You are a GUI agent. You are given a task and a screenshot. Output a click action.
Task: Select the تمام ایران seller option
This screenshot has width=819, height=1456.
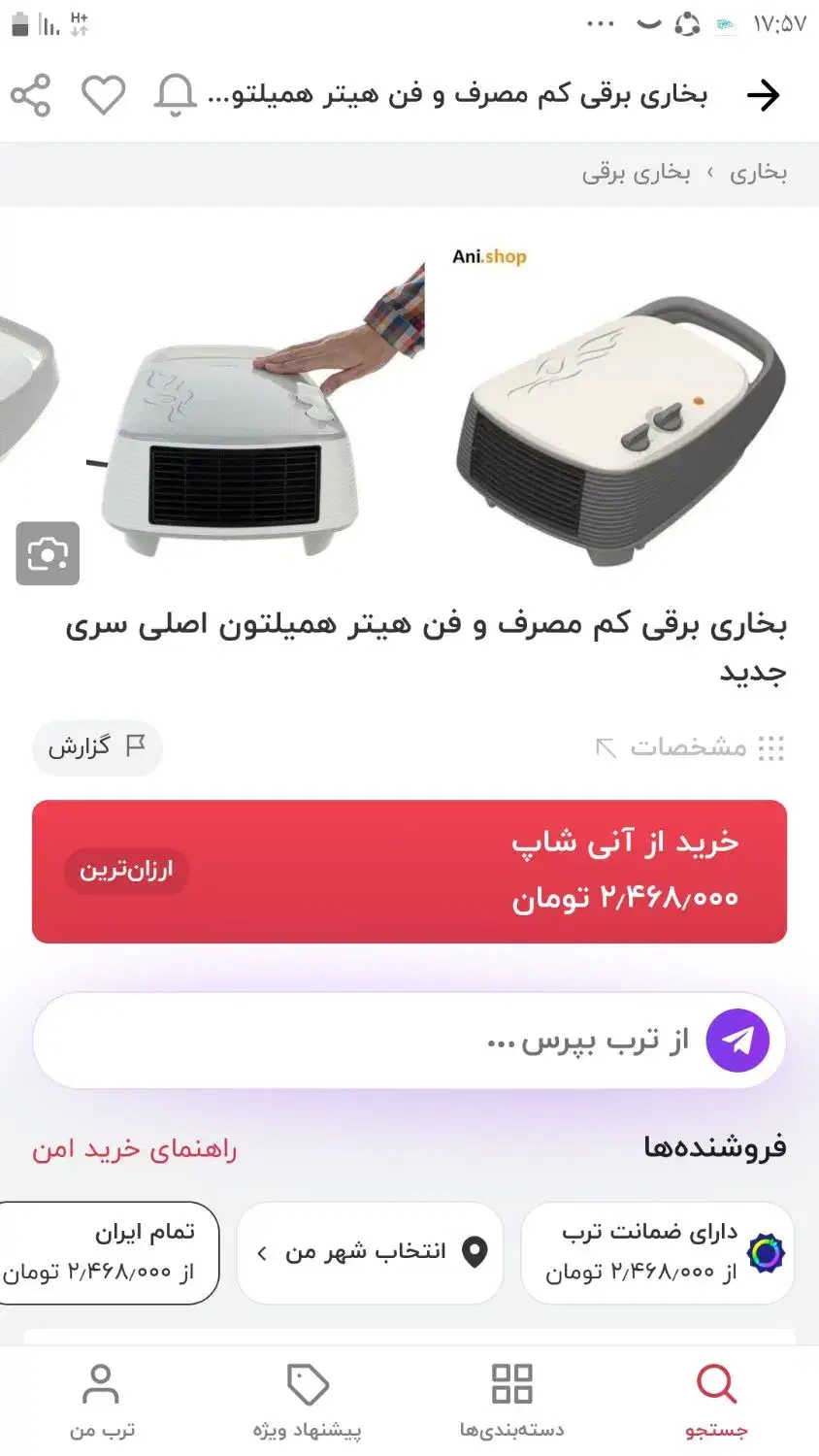pyautogui.click(x=109, y=1251)
